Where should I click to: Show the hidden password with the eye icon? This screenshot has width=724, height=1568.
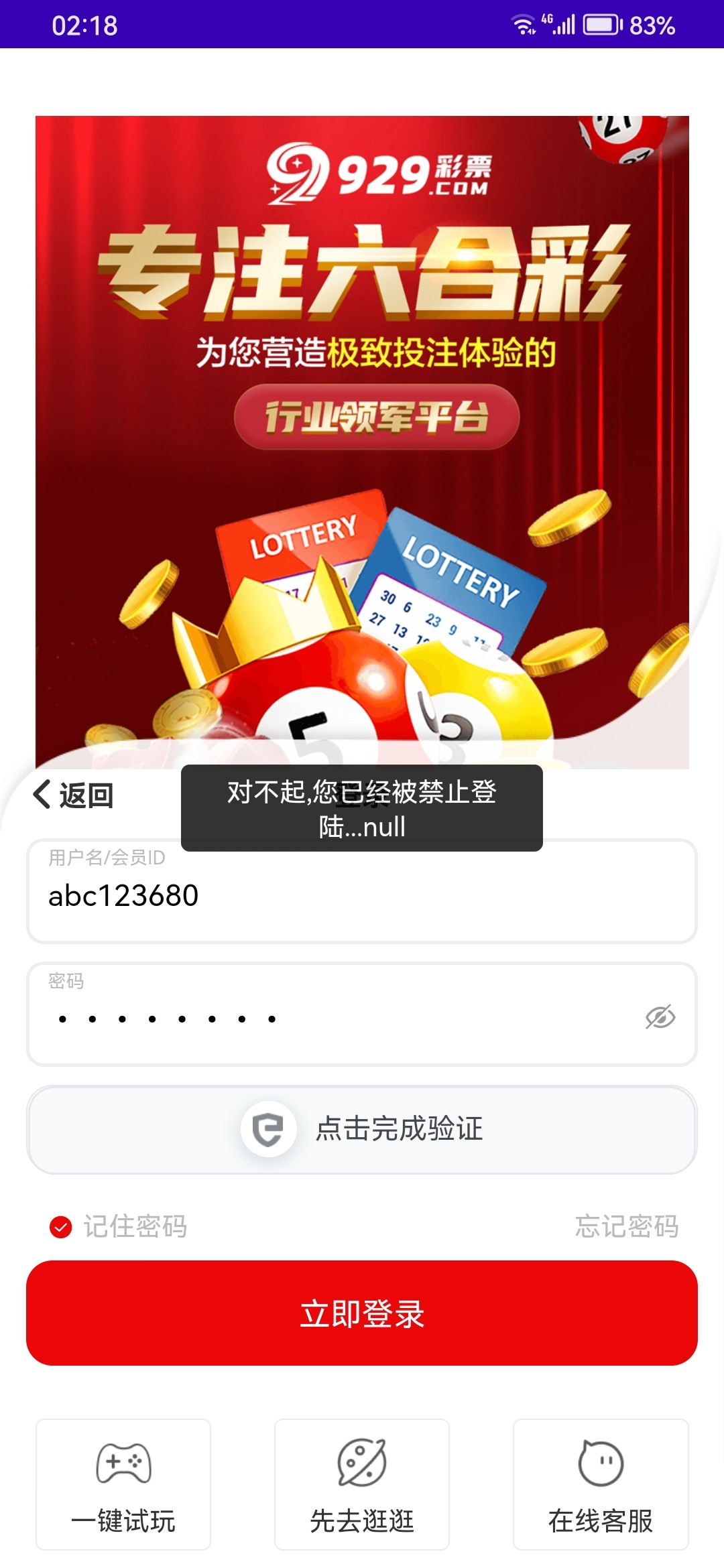tap(660, 1017)
